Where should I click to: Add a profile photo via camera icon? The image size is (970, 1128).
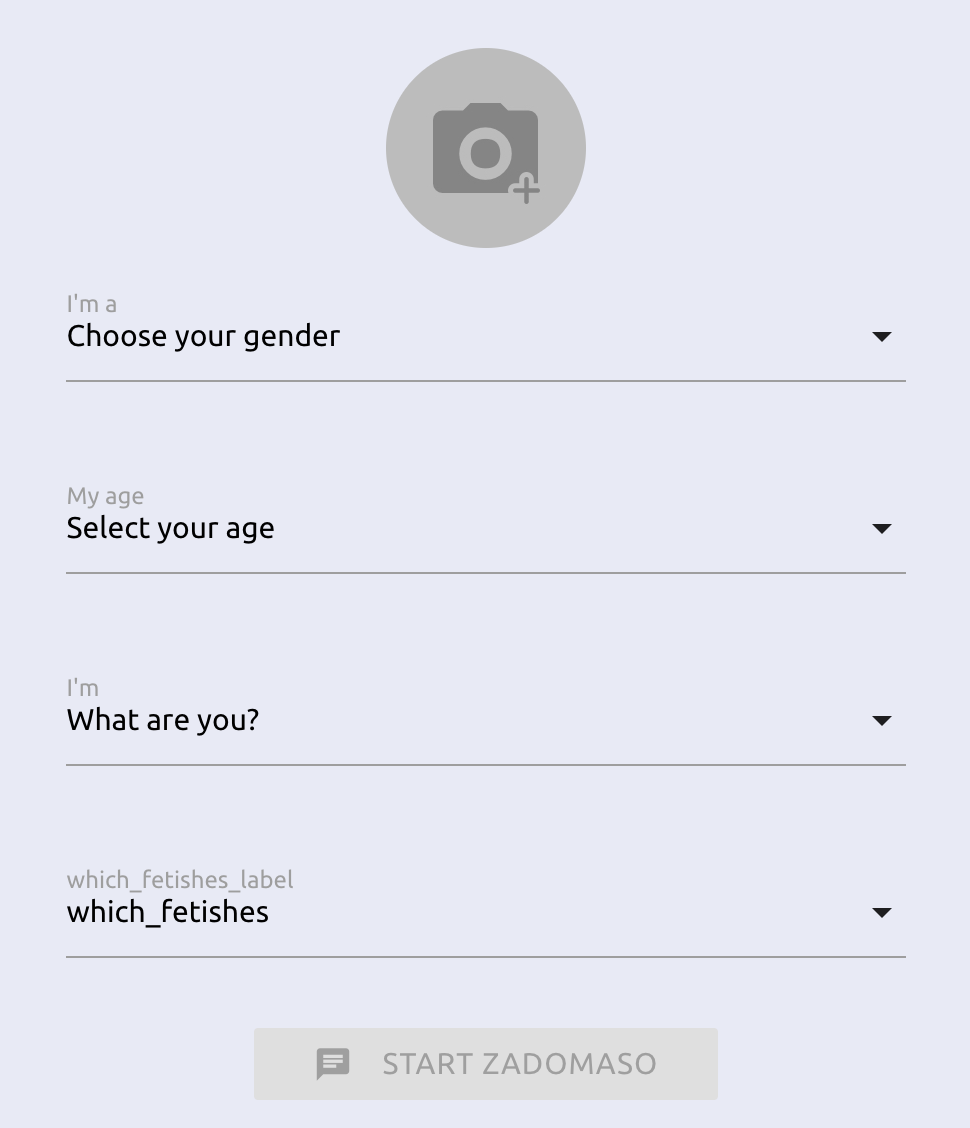(x=486, y=148)
